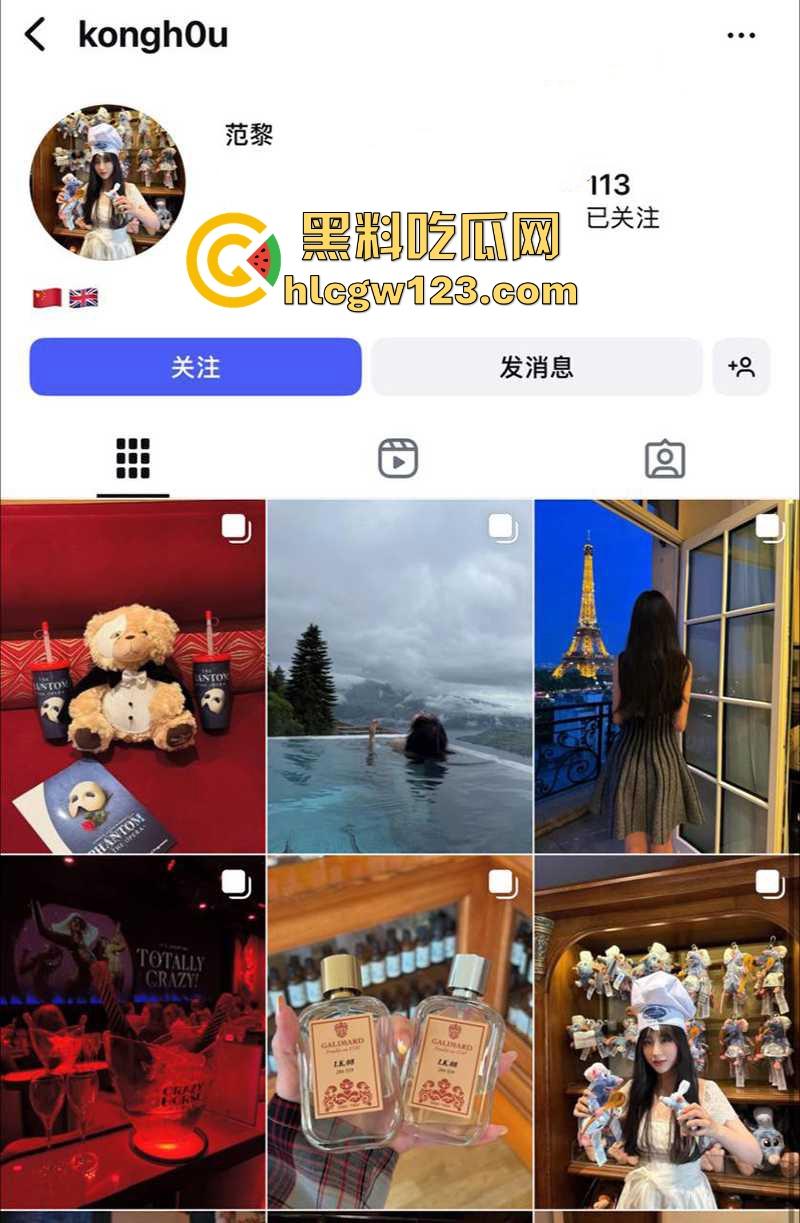Open the follower count 113
The width and height of the screenshot is (800, 1223).
click(611, 185)
